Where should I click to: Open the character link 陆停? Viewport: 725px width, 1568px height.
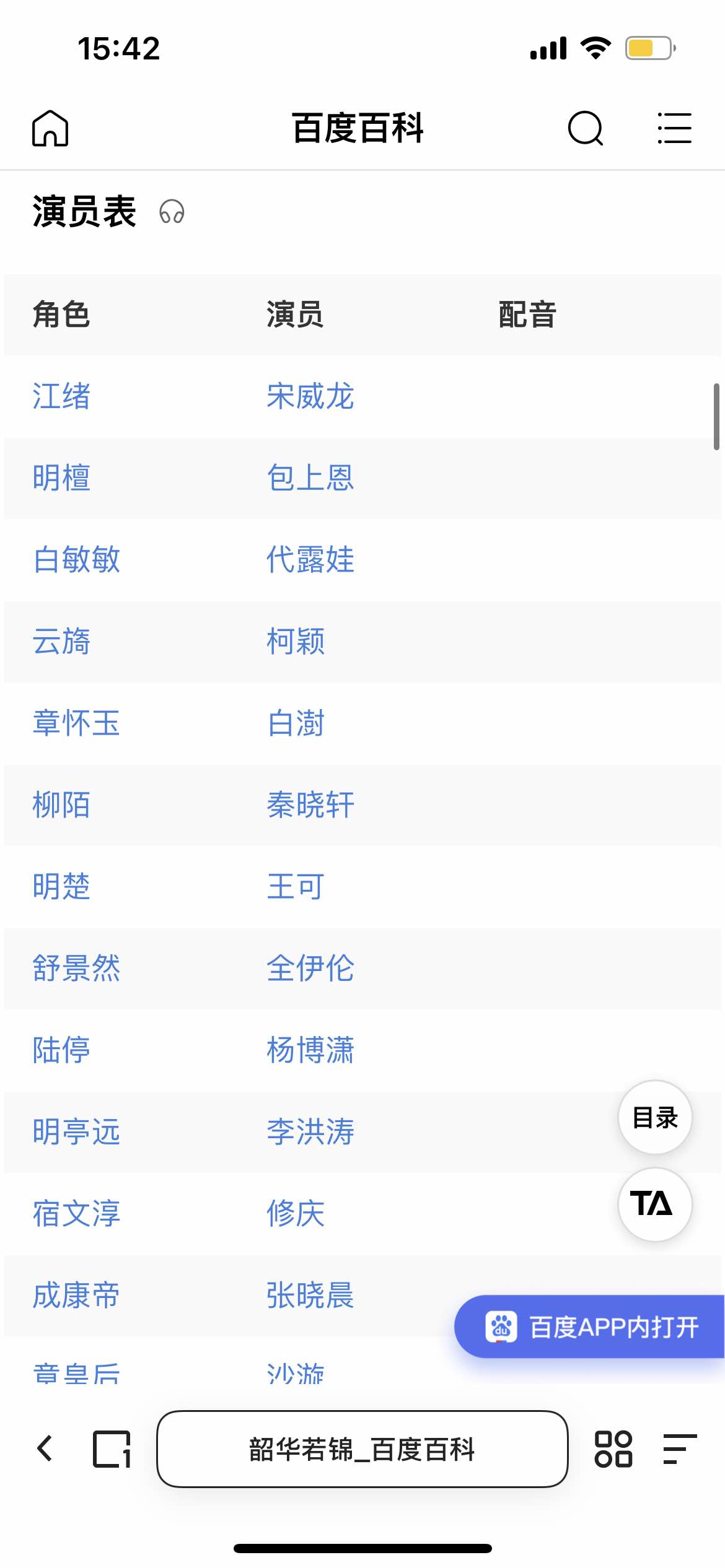pyautogui.click(x=61, y=1050)
